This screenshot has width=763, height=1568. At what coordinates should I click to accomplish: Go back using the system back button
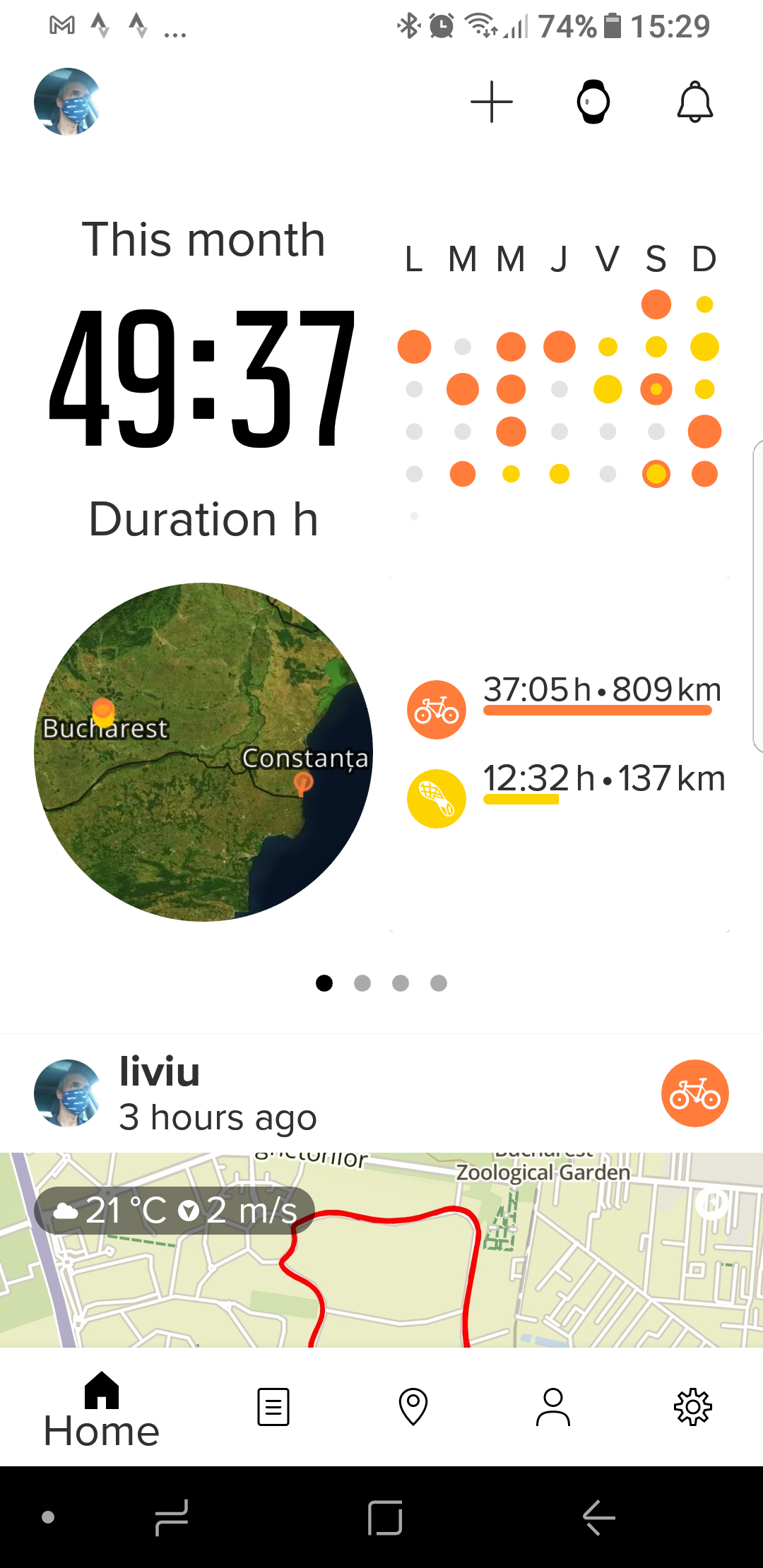pos(599,1517)
